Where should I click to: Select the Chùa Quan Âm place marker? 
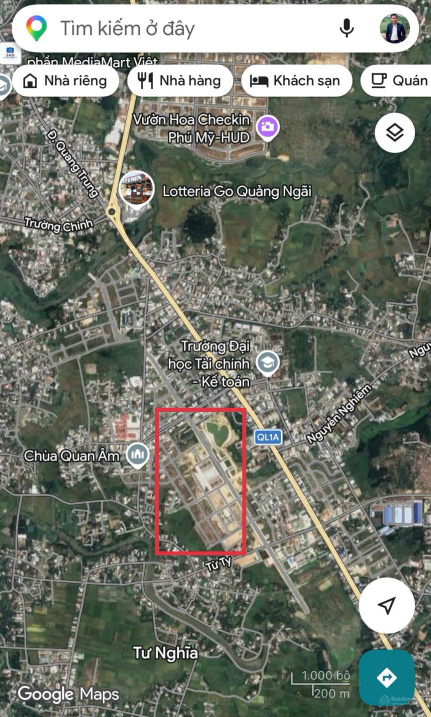[138, 455]
